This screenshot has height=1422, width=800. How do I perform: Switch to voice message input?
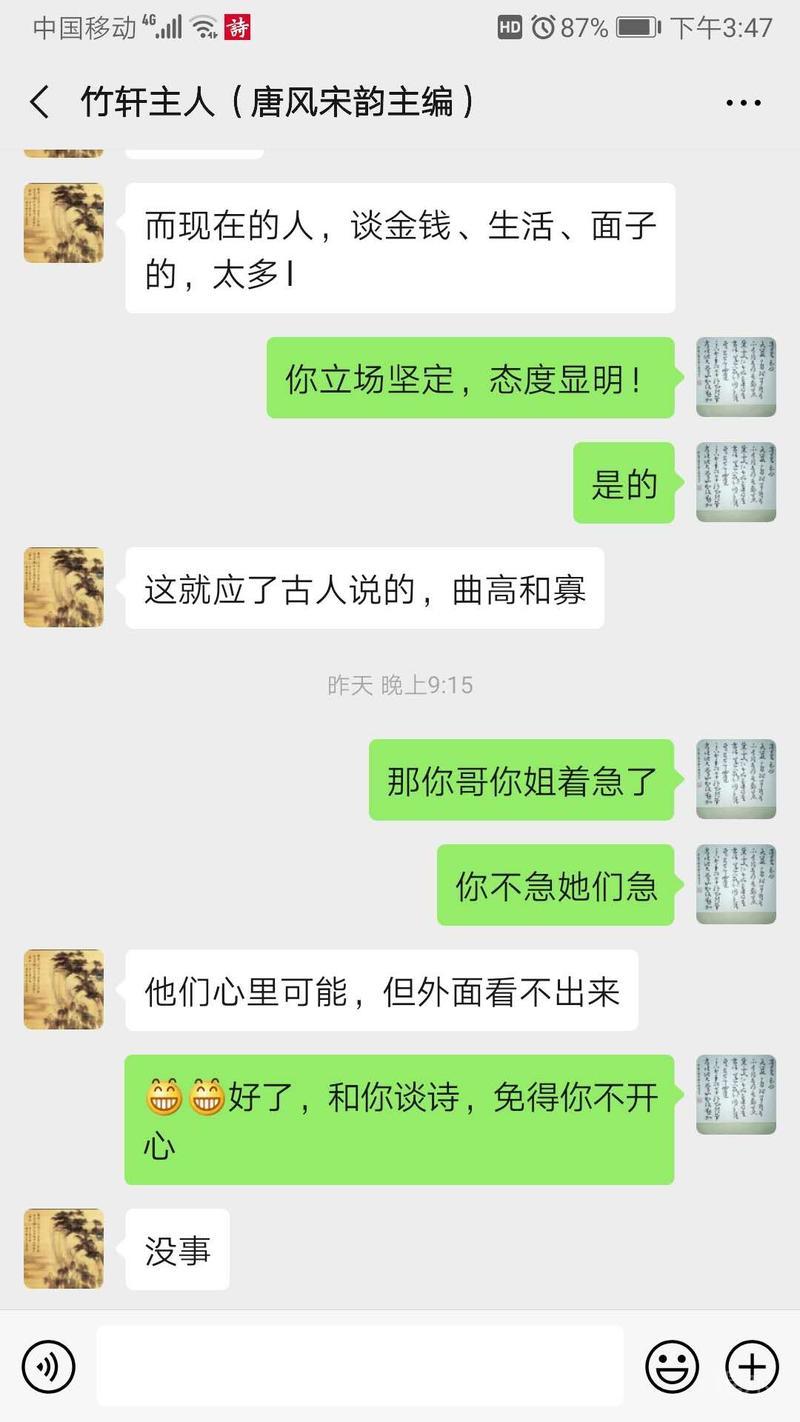click(x=48, y=1366)
